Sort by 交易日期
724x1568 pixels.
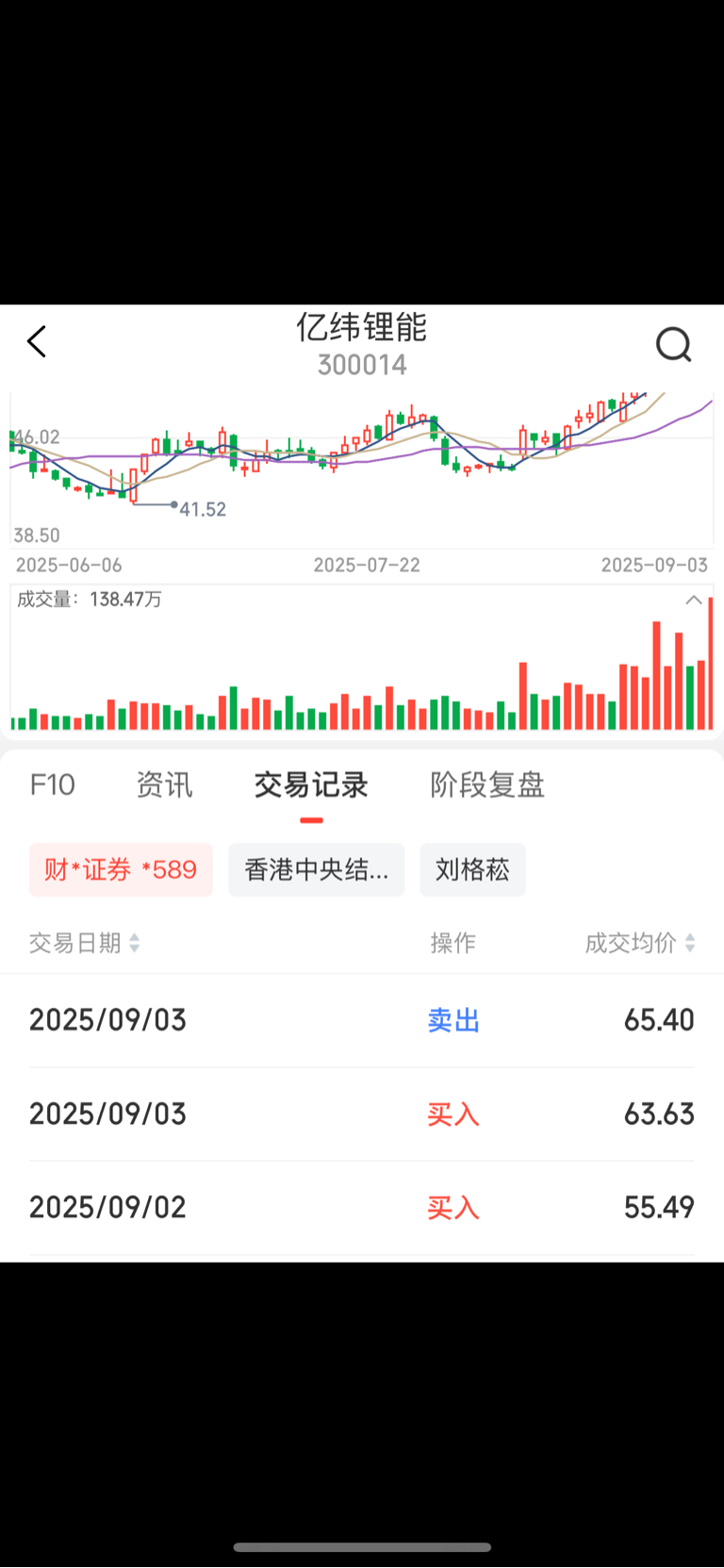pyautogui.click(x=85, y=943)
